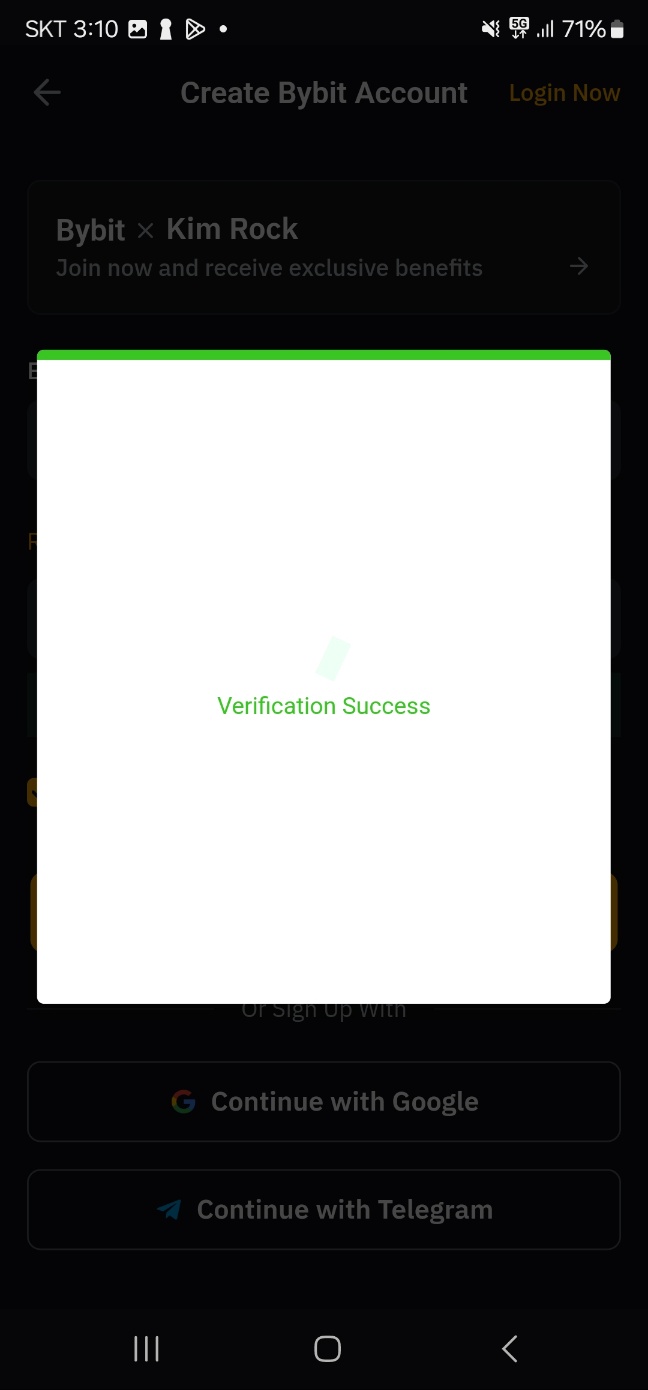Go back using the top-left arrow
The image size is (648, 1390).
tap(47, 93)
